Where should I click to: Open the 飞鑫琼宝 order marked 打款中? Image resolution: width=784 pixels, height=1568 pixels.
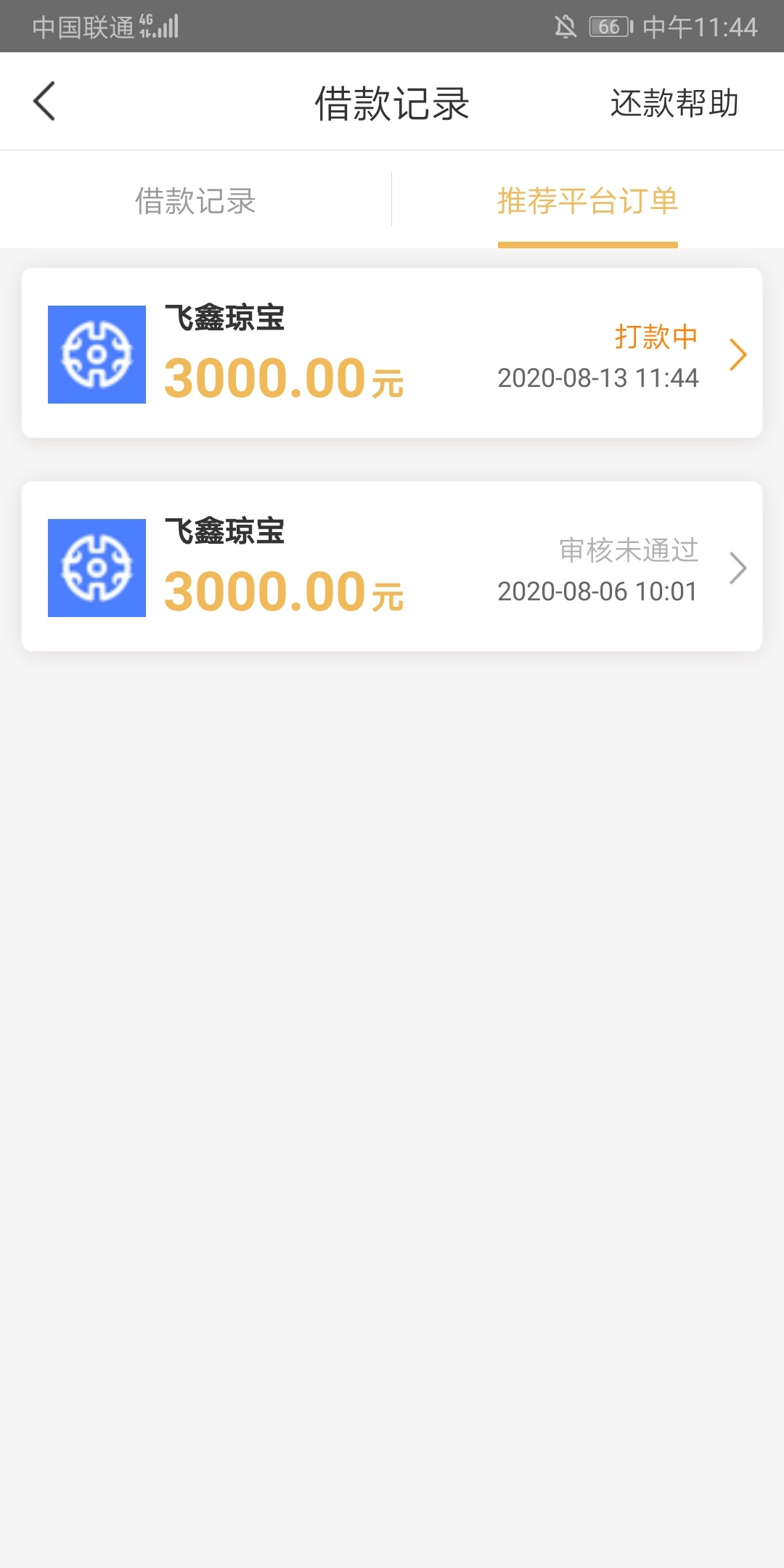click(392, 353)
